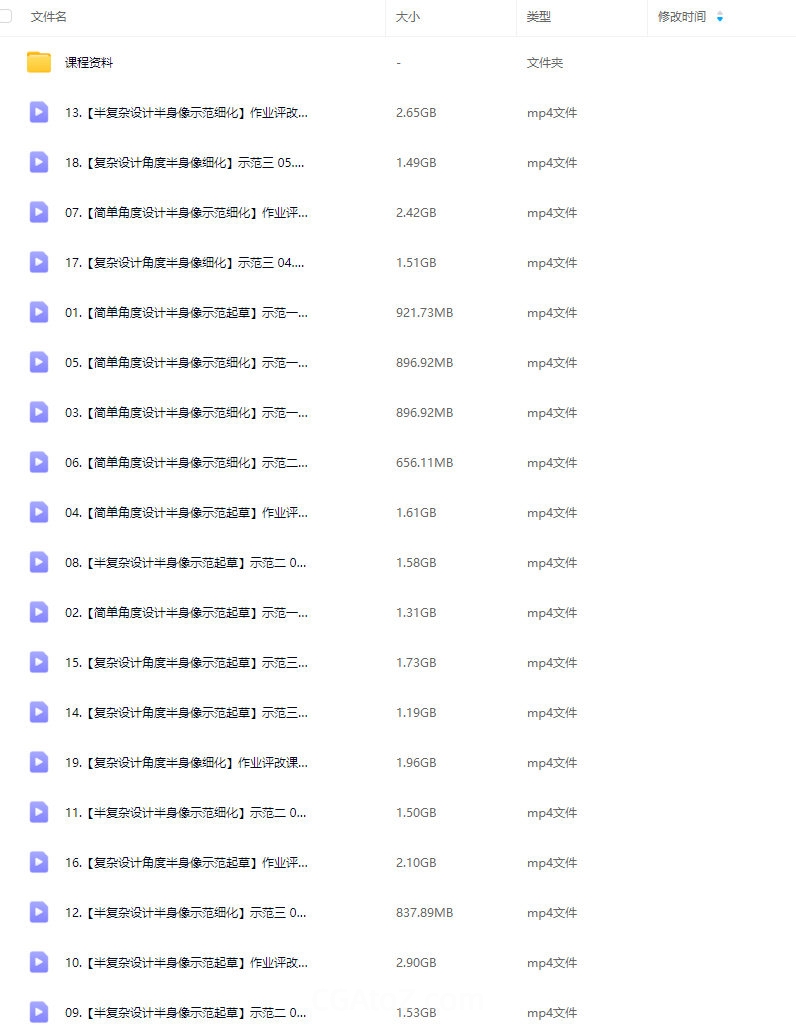Open video 17.【复杂设计角度半身像细化】示范三 04
This screenshot has width=796, height=1030.
(184, 263)
